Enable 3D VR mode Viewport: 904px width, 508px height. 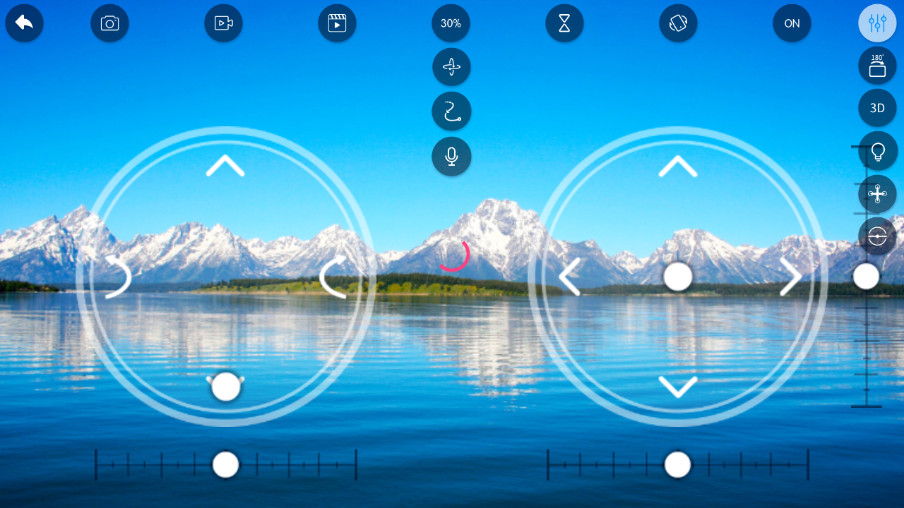pos(877,108)
